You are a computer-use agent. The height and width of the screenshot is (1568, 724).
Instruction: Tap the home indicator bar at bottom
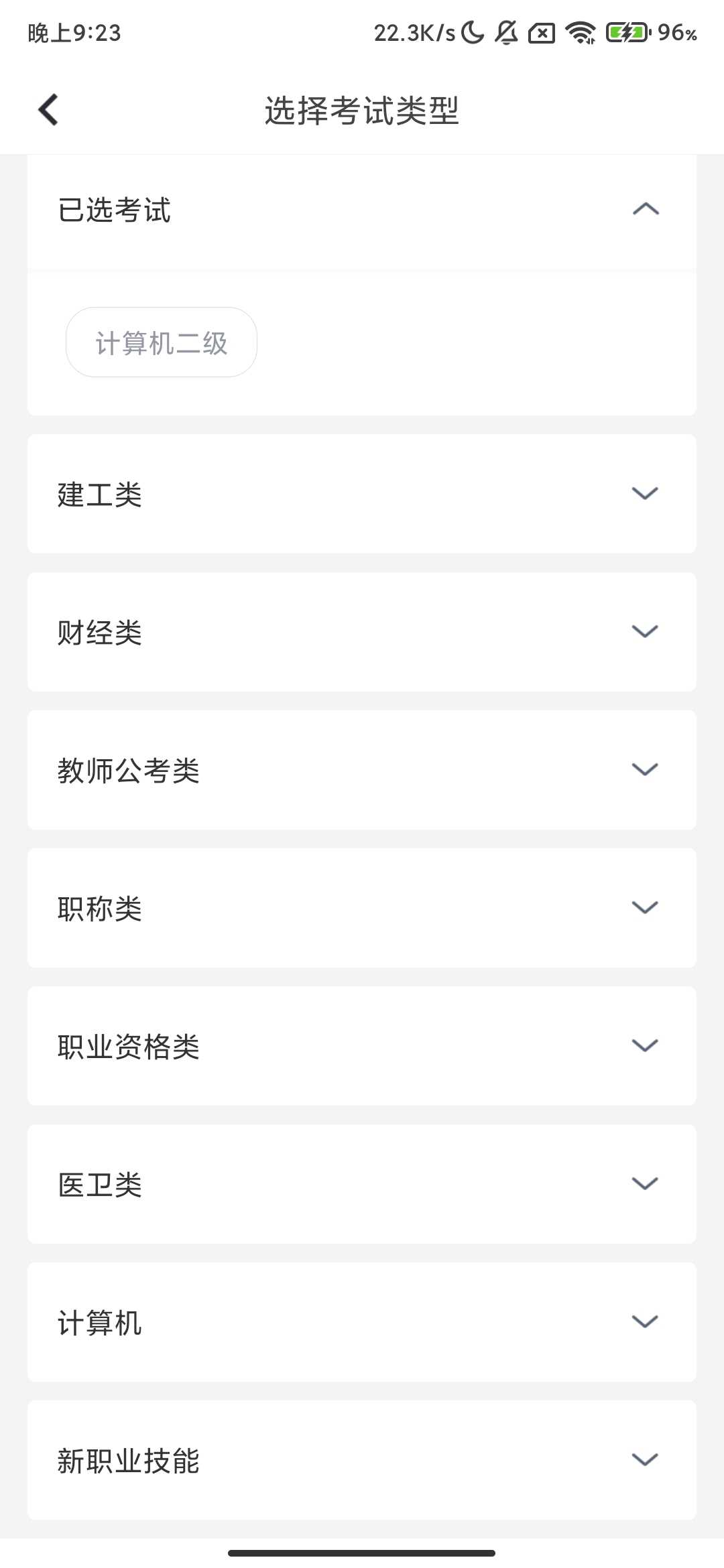[x=362, y=1552]
